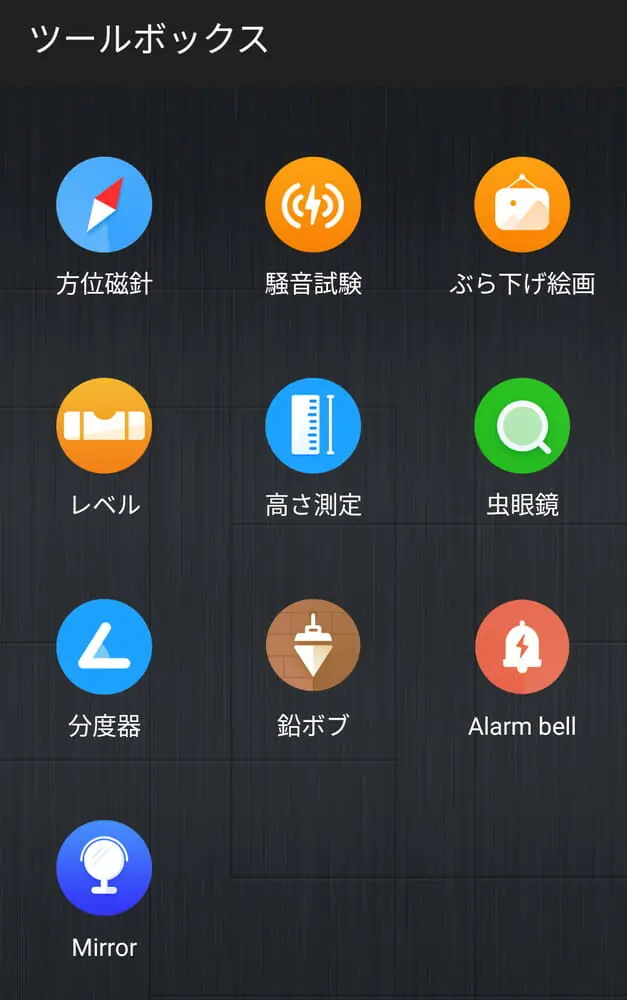The image size is (627, 1000).
Task: Open the レベル level tool
Action: pos(104,426)
